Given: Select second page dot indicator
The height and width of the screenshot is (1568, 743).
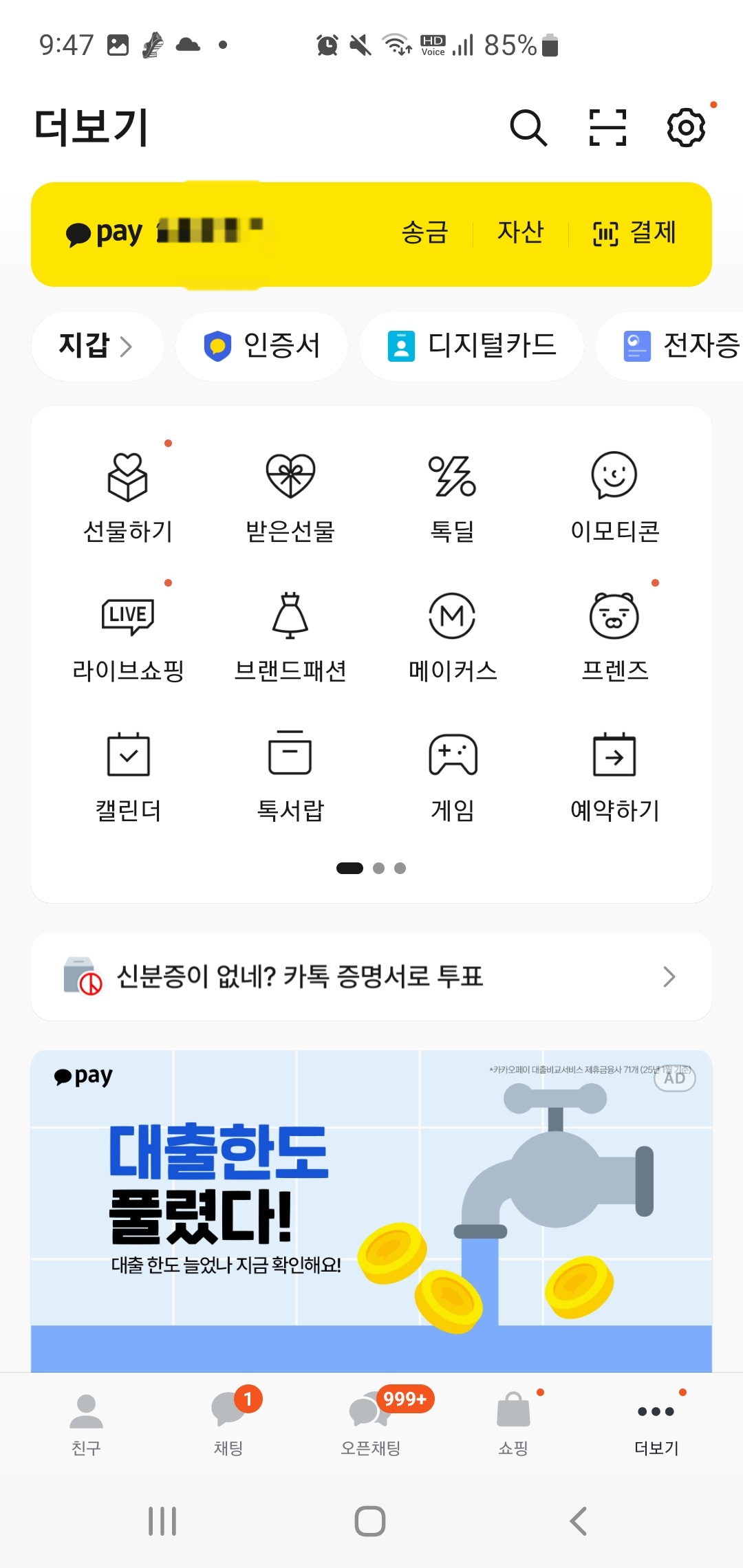Looking at the screenshot, I should tap(380, 868).
